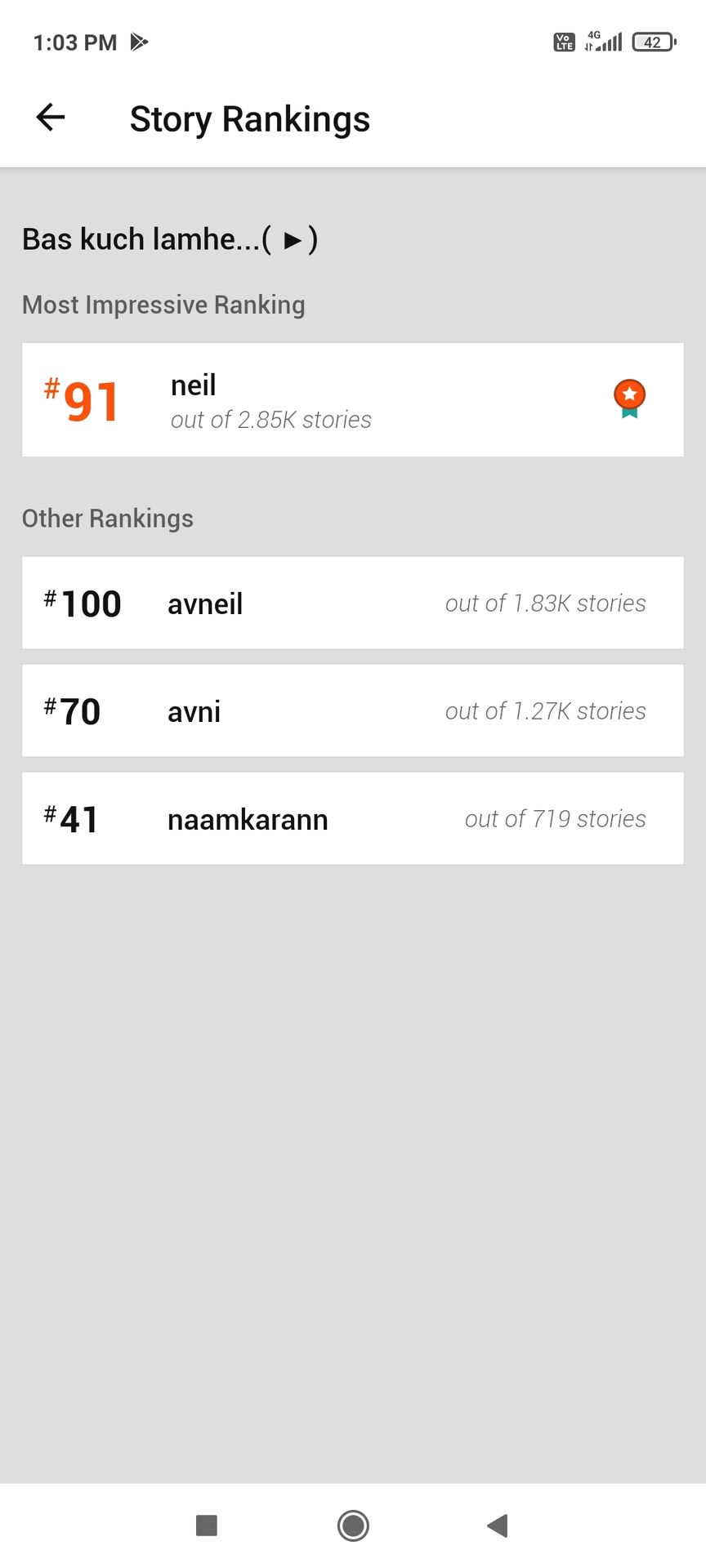The image size is (706, 1568).
Task: Open recent apps from navigation bar
Action: (207, 1526)
